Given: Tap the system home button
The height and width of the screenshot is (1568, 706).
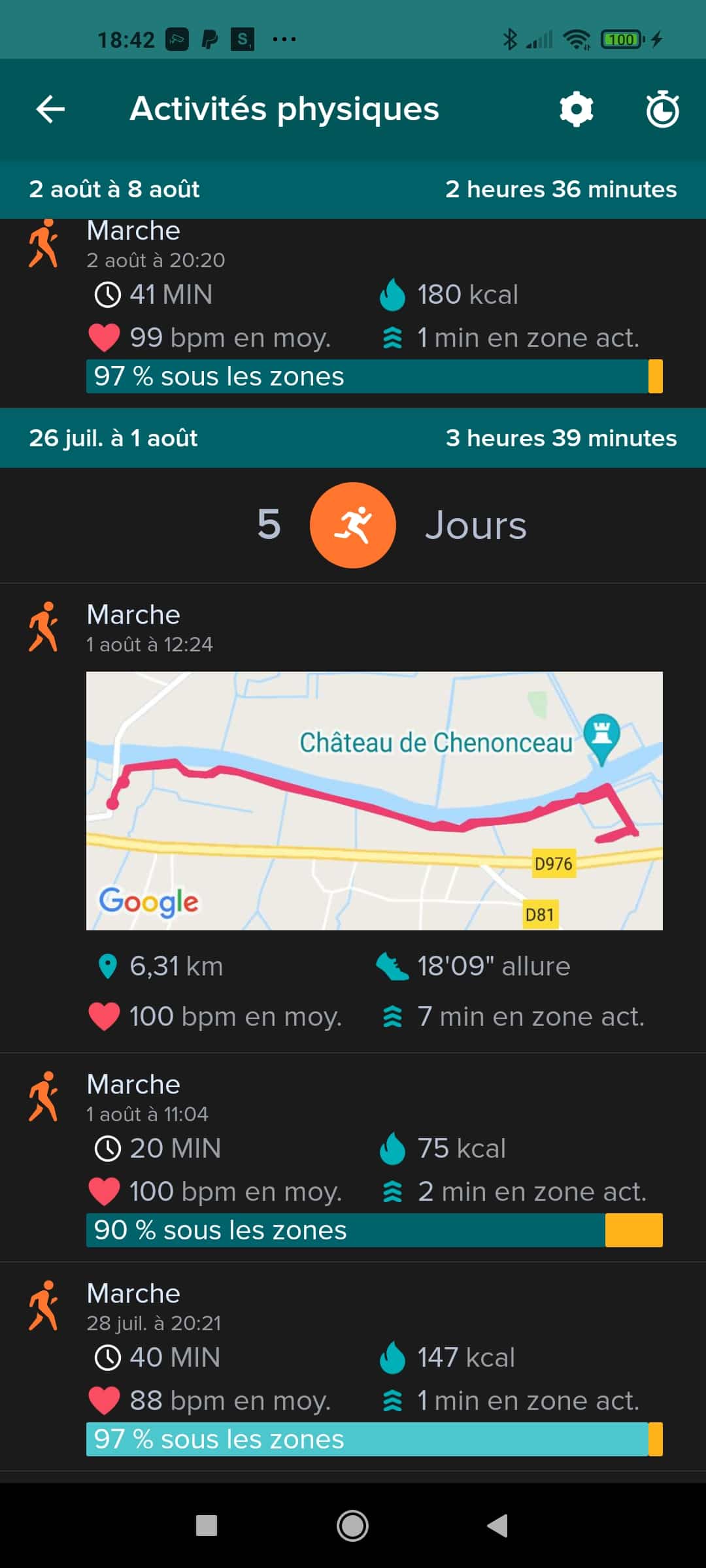Looking at the screenshot, I should 352,1526.
